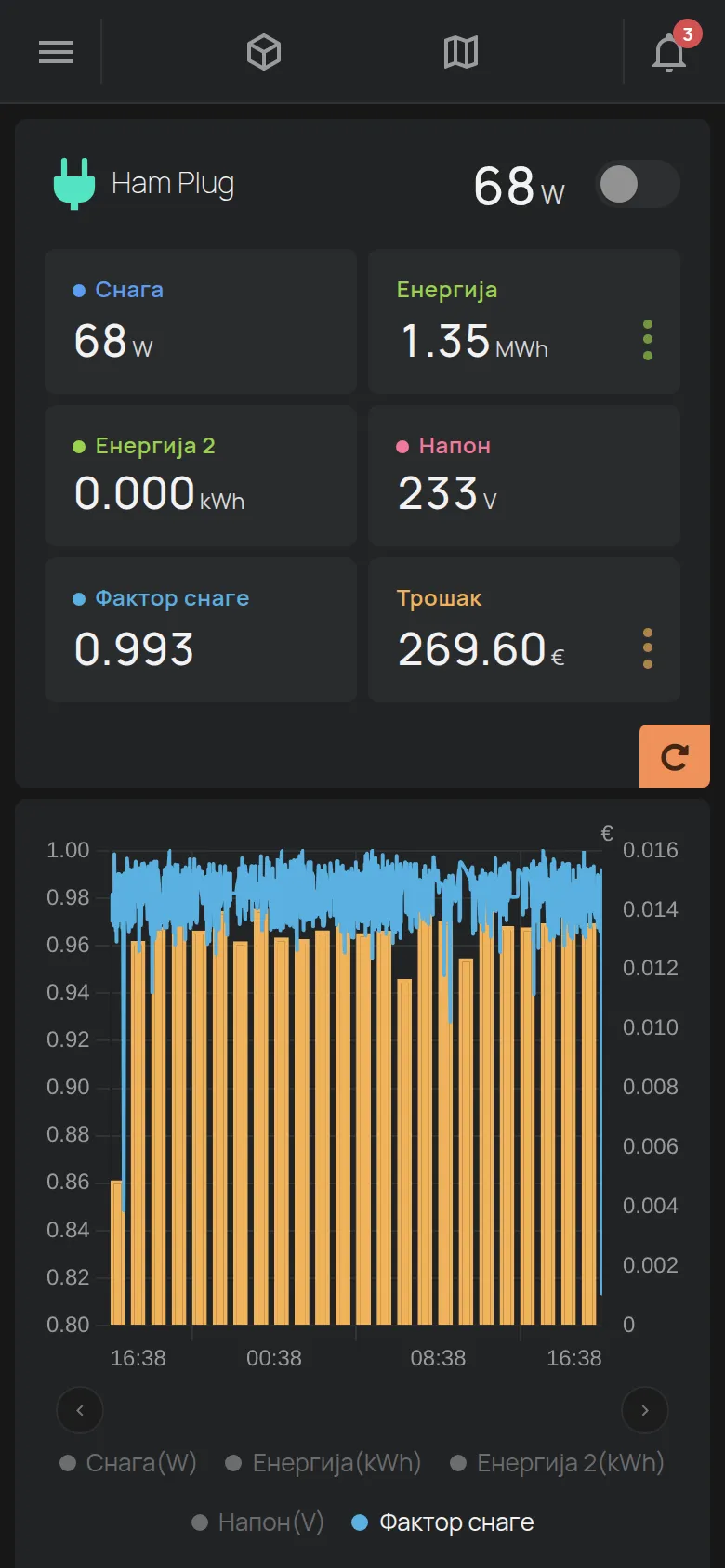Show Енергија(kWh) series in the chart

(323, 1463)
